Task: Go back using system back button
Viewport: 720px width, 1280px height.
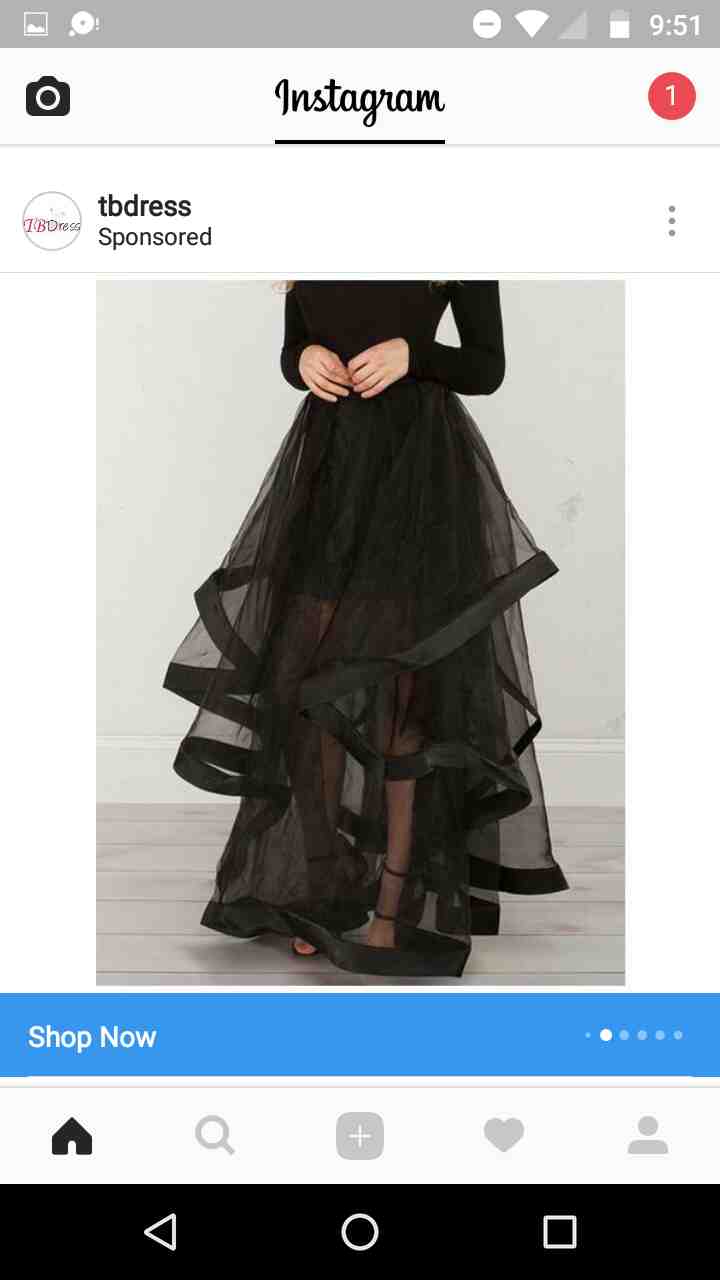Action: [161, 1232]
